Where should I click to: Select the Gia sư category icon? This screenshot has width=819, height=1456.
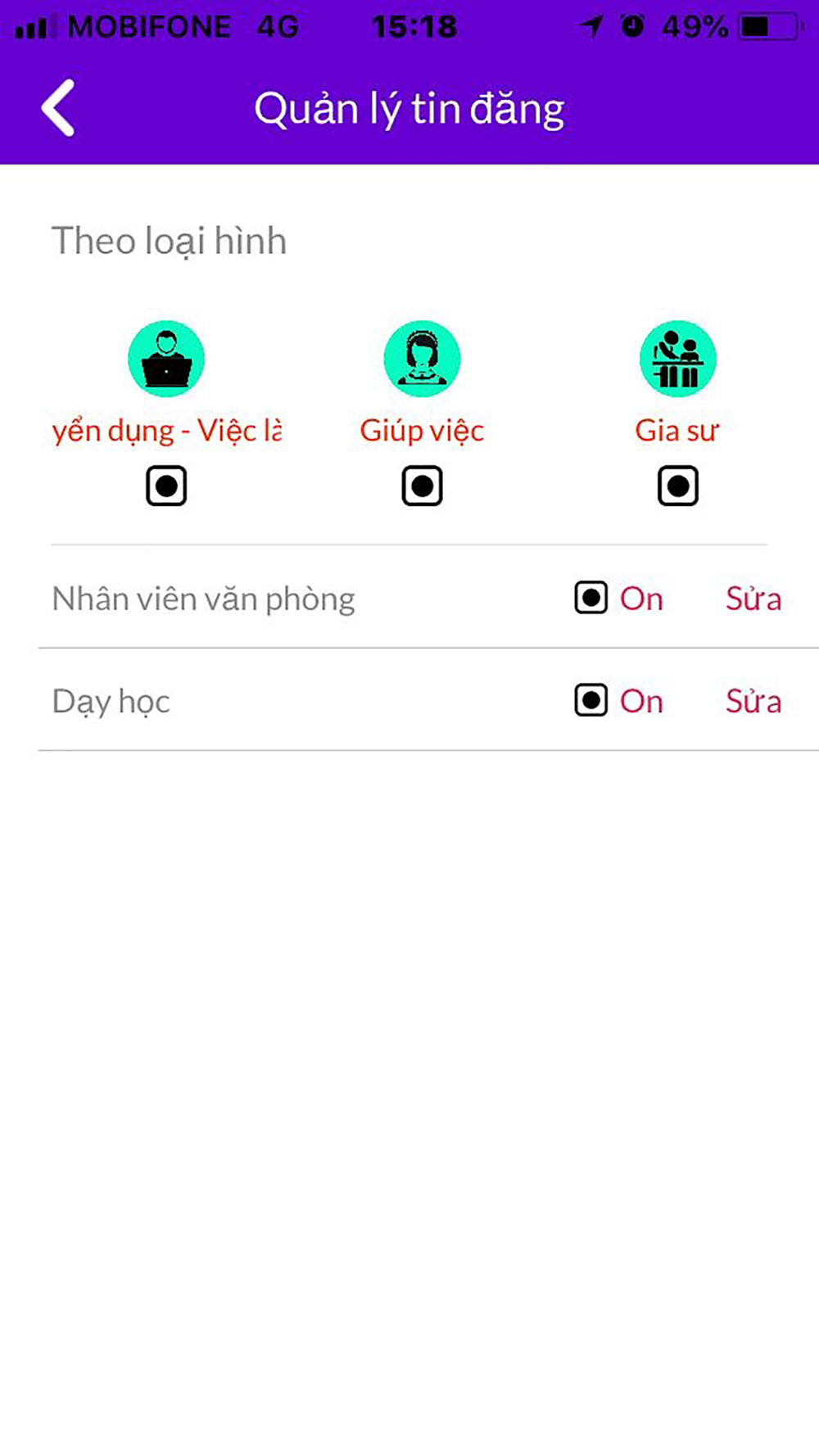(677, 359)
